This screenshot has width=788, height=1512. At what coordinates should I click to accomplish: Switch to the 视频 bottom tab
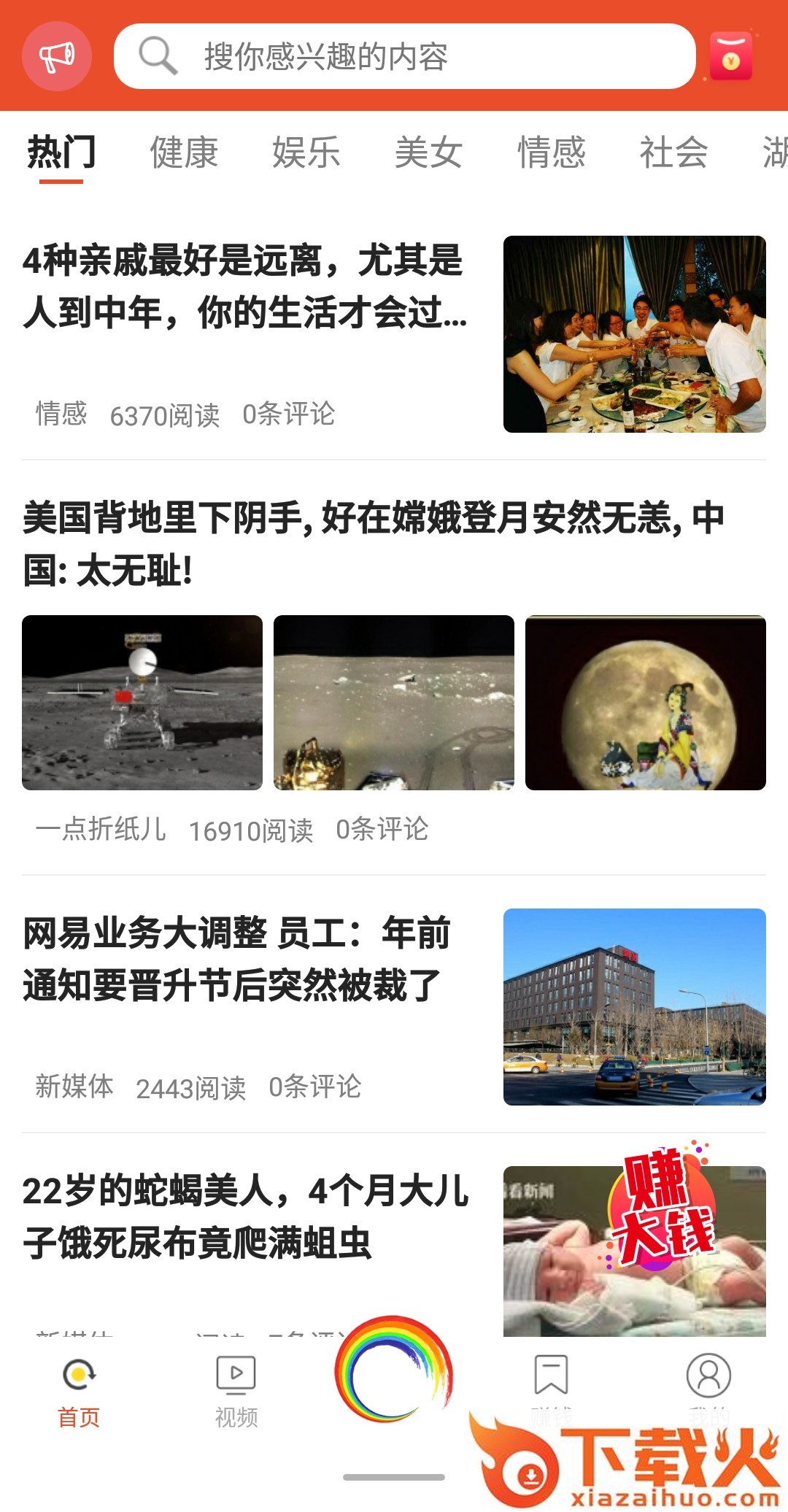pyautogui.click(x=236, y=1392)
